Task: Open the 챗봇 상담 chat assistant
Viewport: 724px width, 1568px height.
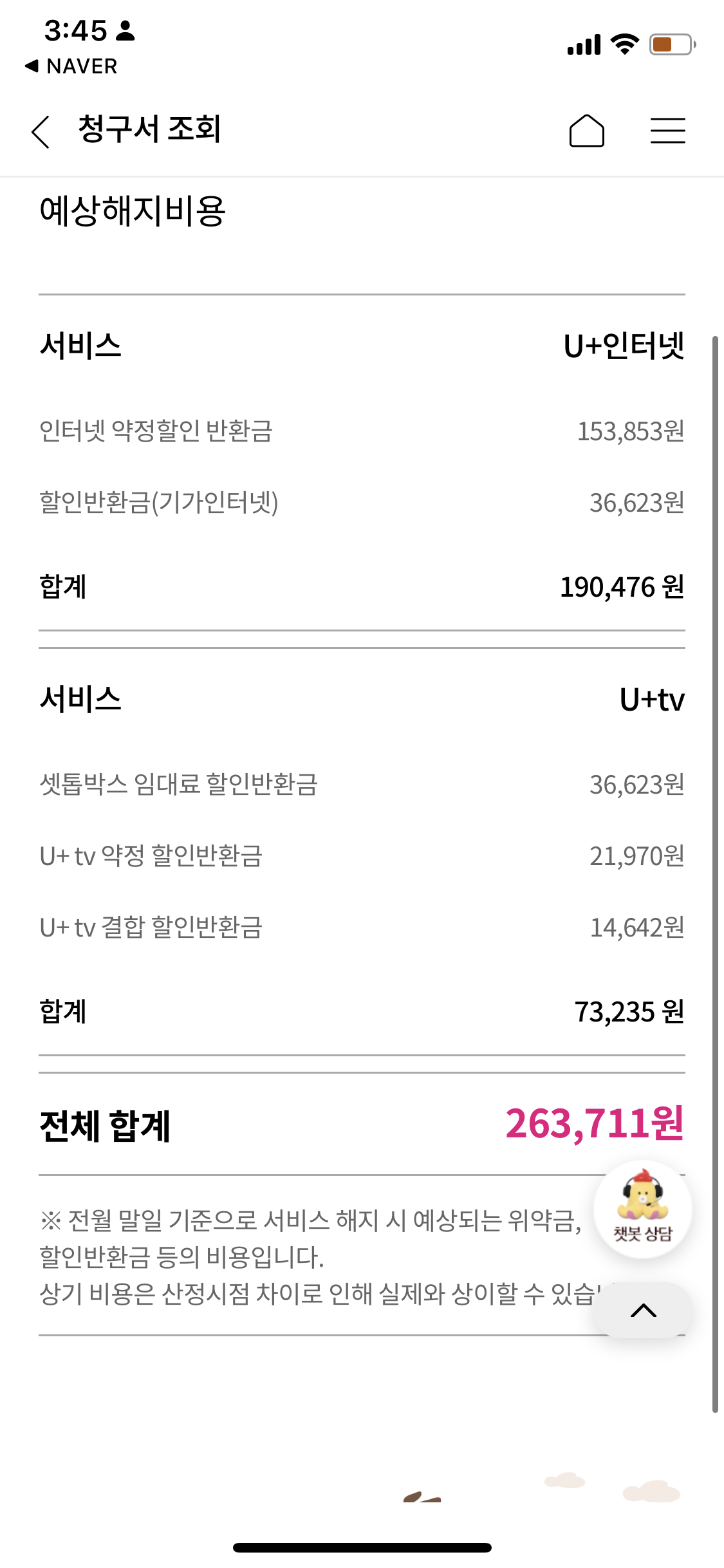Action: (642, 1209)
